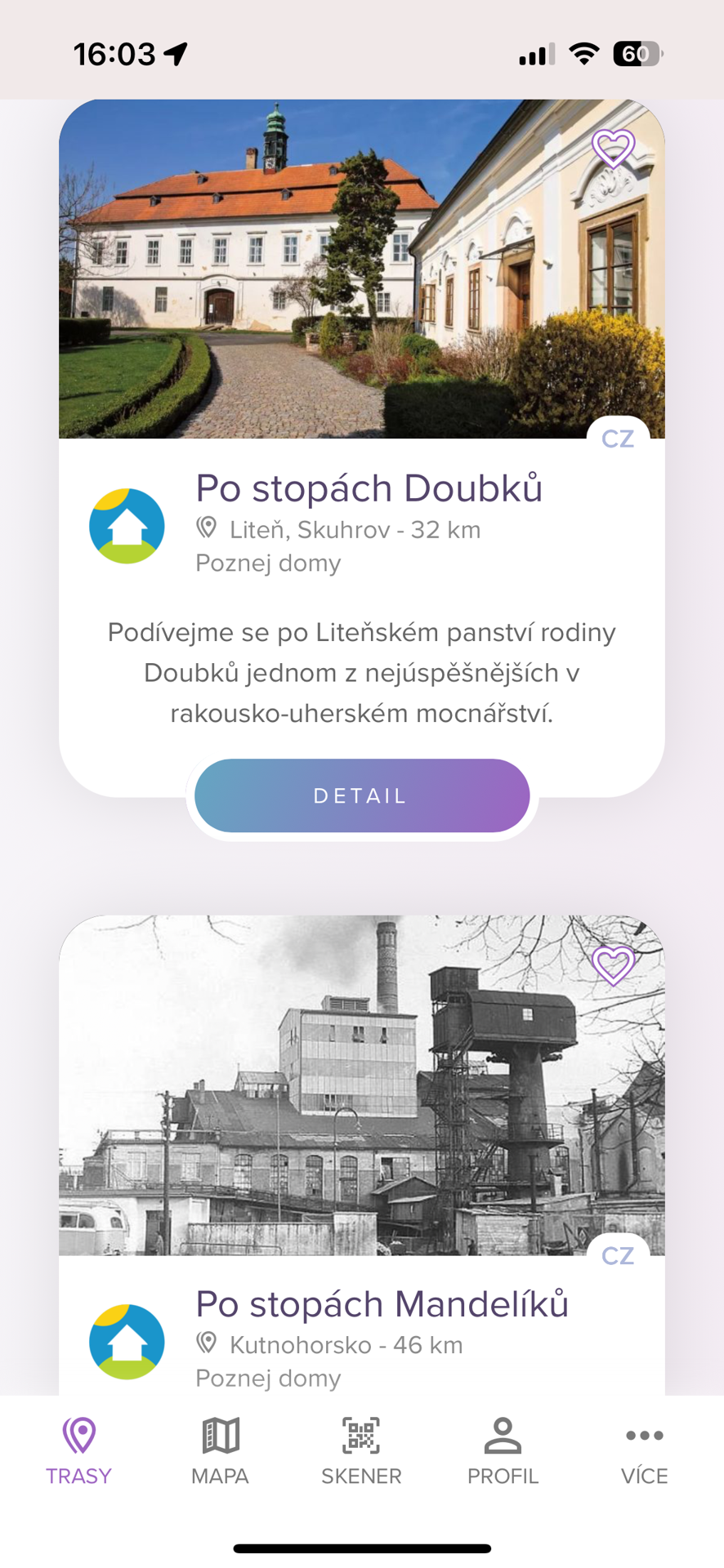This screenshot has height=1568, width=724.
Task: Open DETAIL for Po stopách Doubků
Action: pyautogui.click(x=362, y=795)
